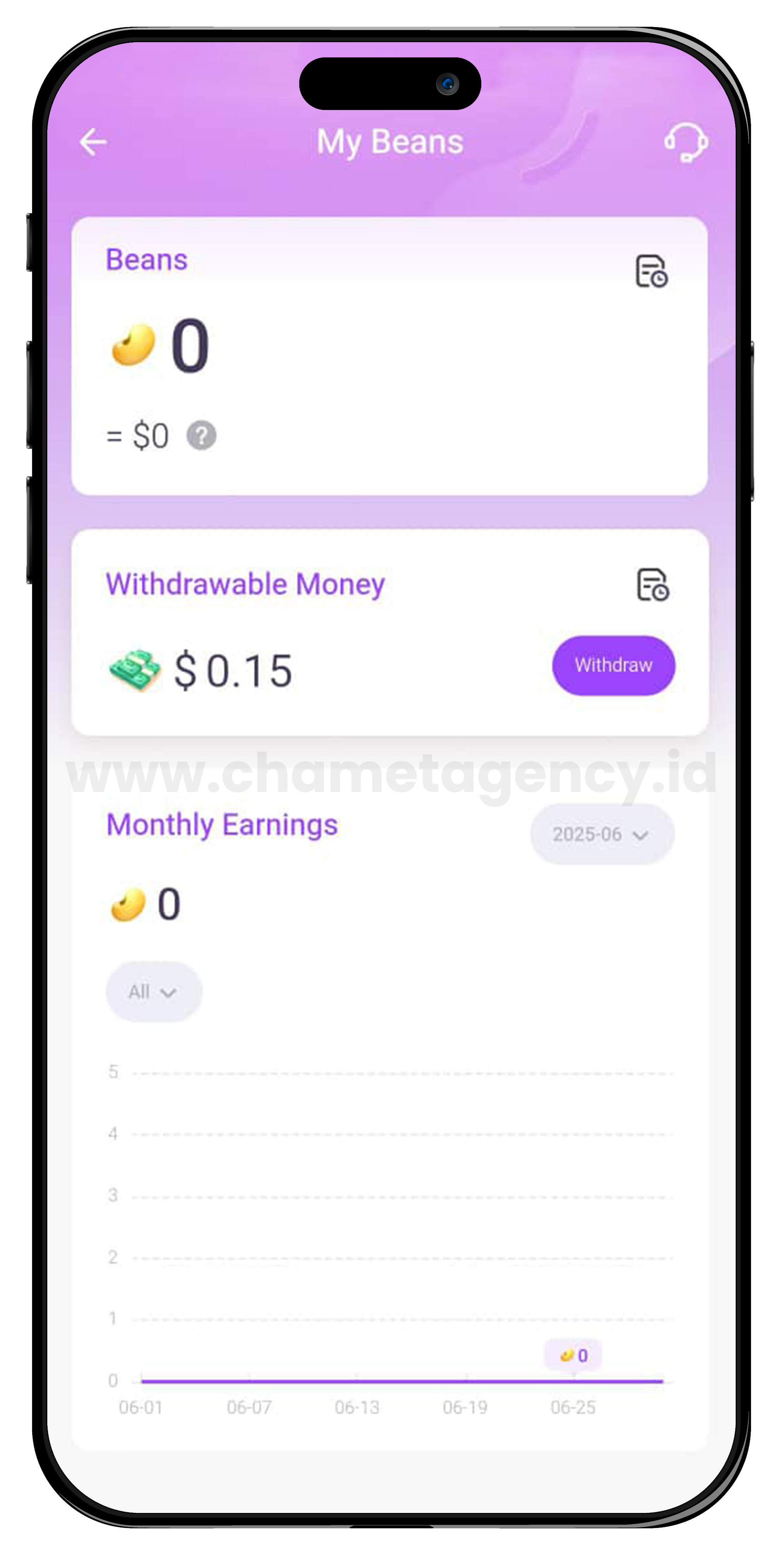
Task: Tap the Withdraw button
Action: point(614,665)
